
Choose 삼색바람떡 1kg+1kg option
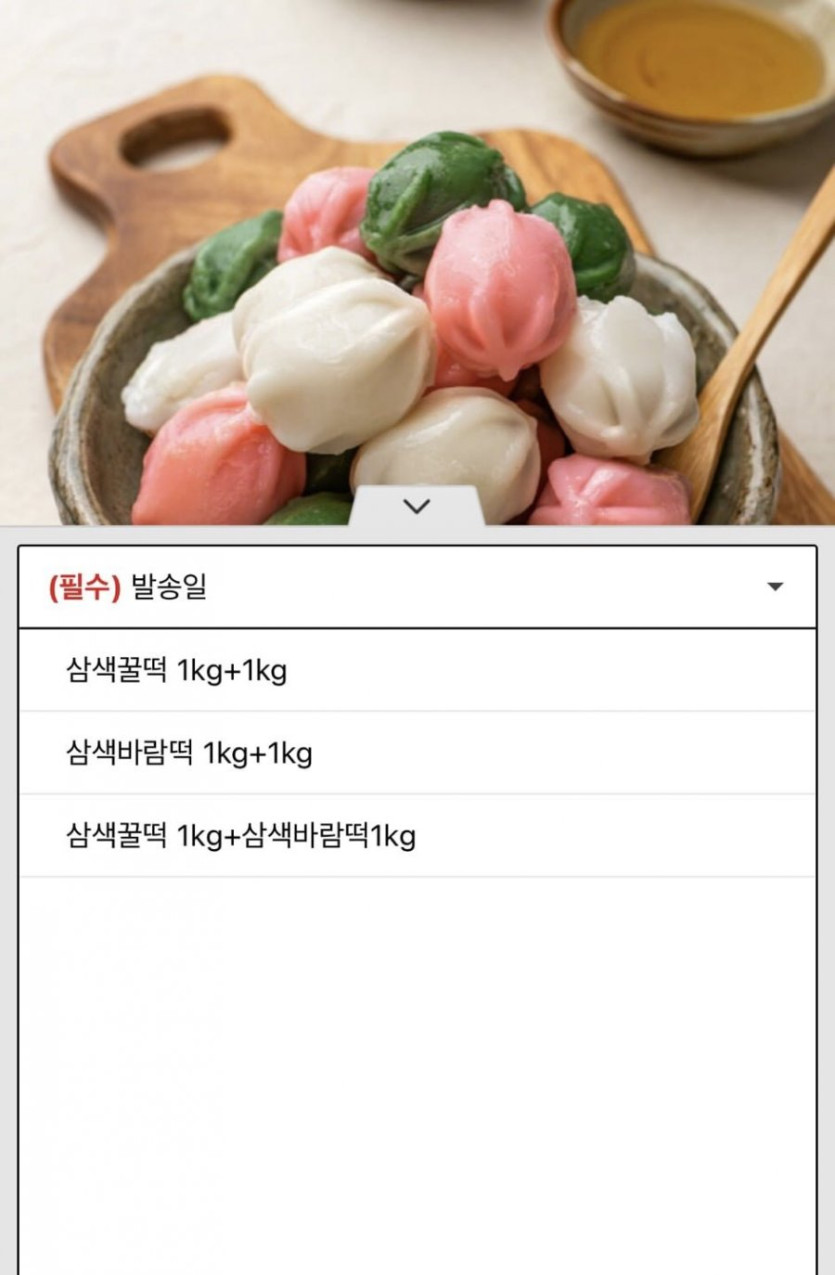(x=190, y=753)
